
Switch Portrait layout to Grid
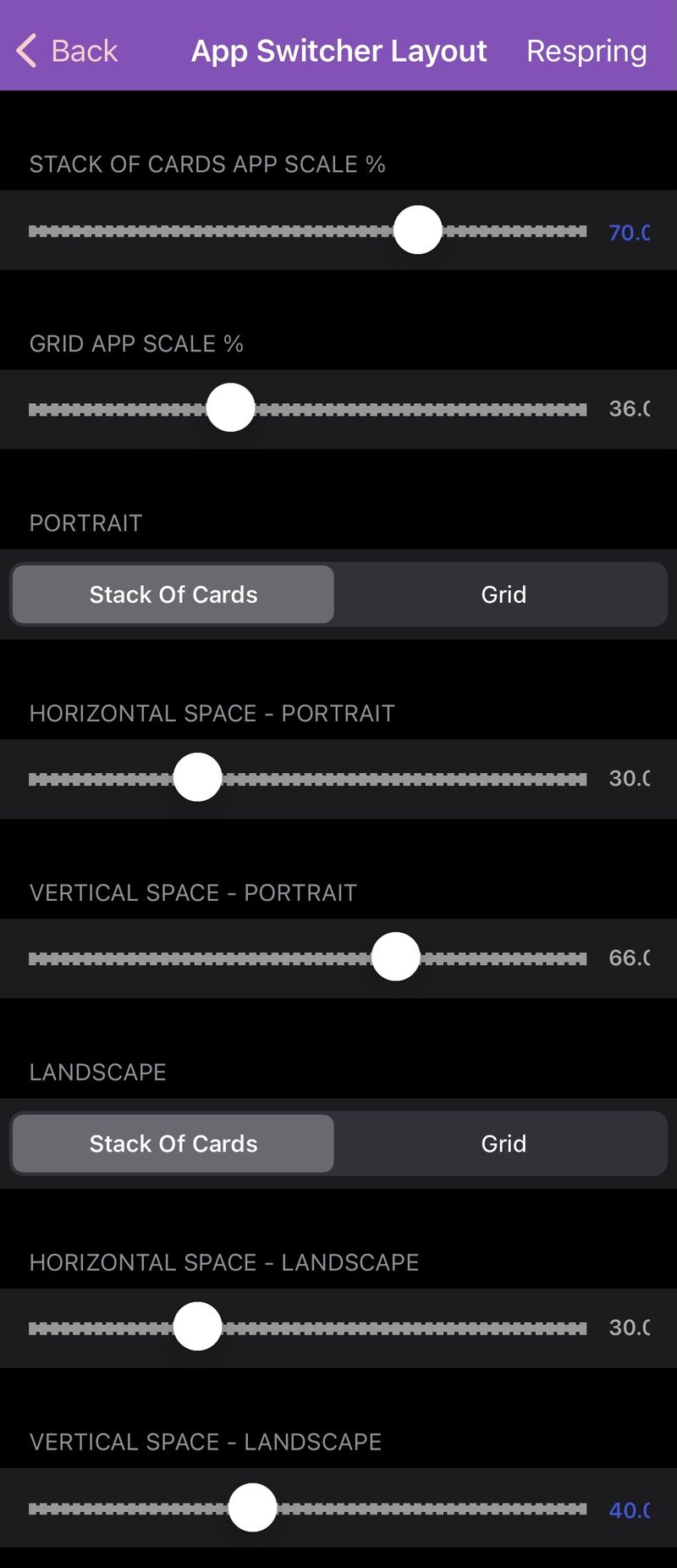pyautogui.click(x=504, y=594)
